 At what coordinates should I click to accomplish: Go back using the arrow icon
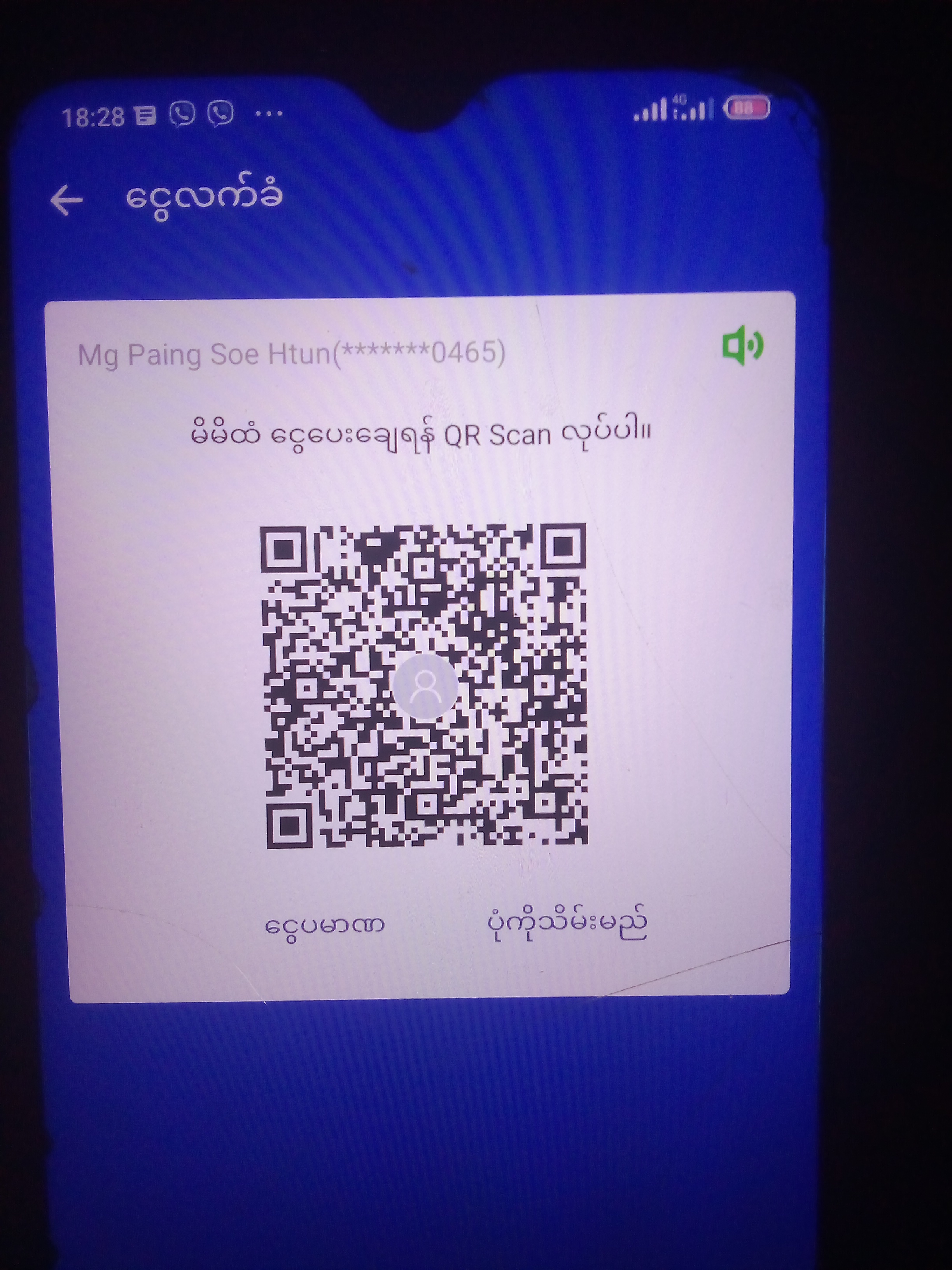click(x=67, y=200)
